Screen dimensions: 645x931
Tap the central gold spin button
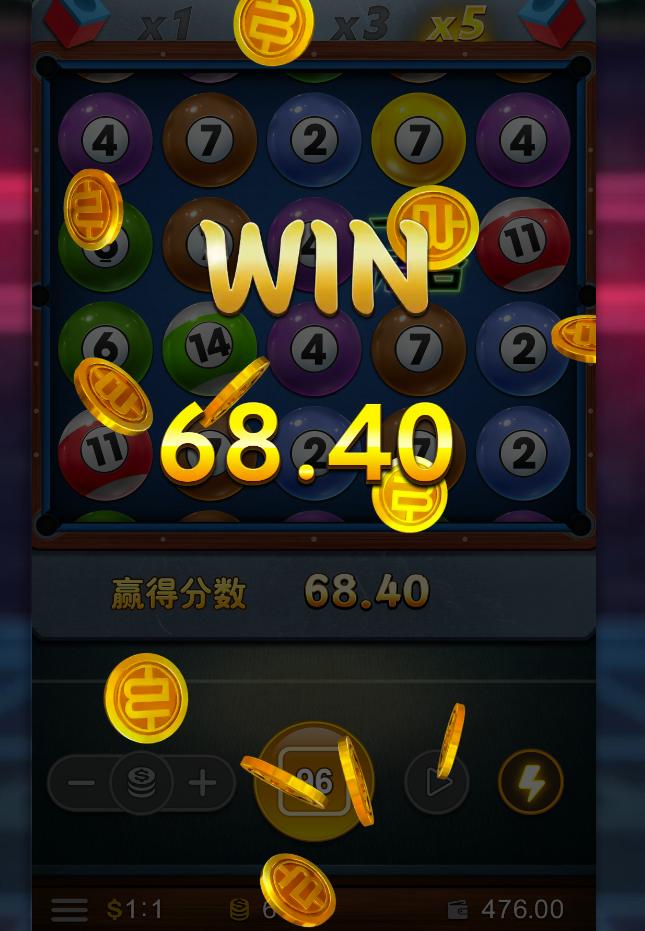[314, 781]
